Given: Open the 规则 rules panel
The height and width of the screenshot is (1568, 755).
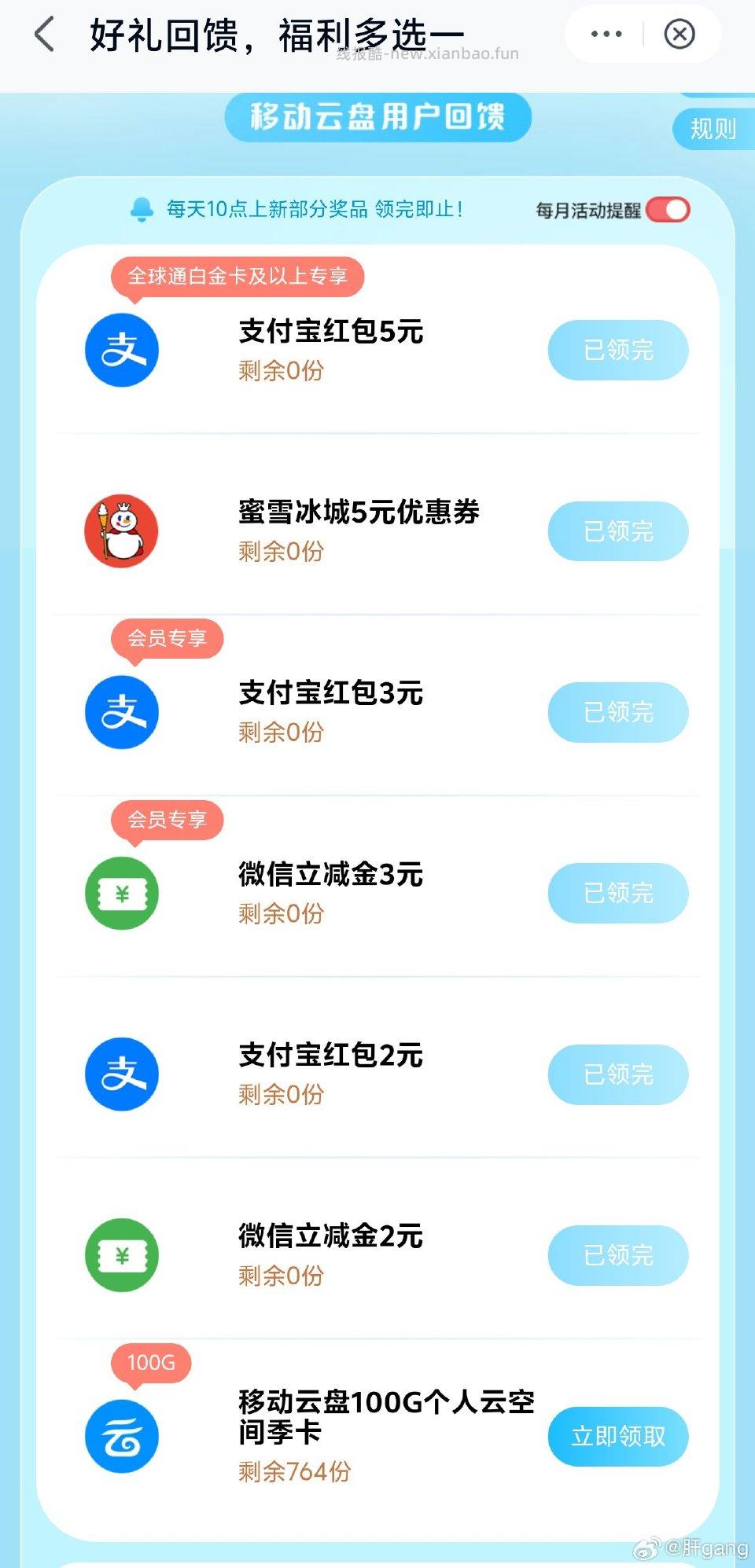Looking at the screenshot, I should click(712, 130).
